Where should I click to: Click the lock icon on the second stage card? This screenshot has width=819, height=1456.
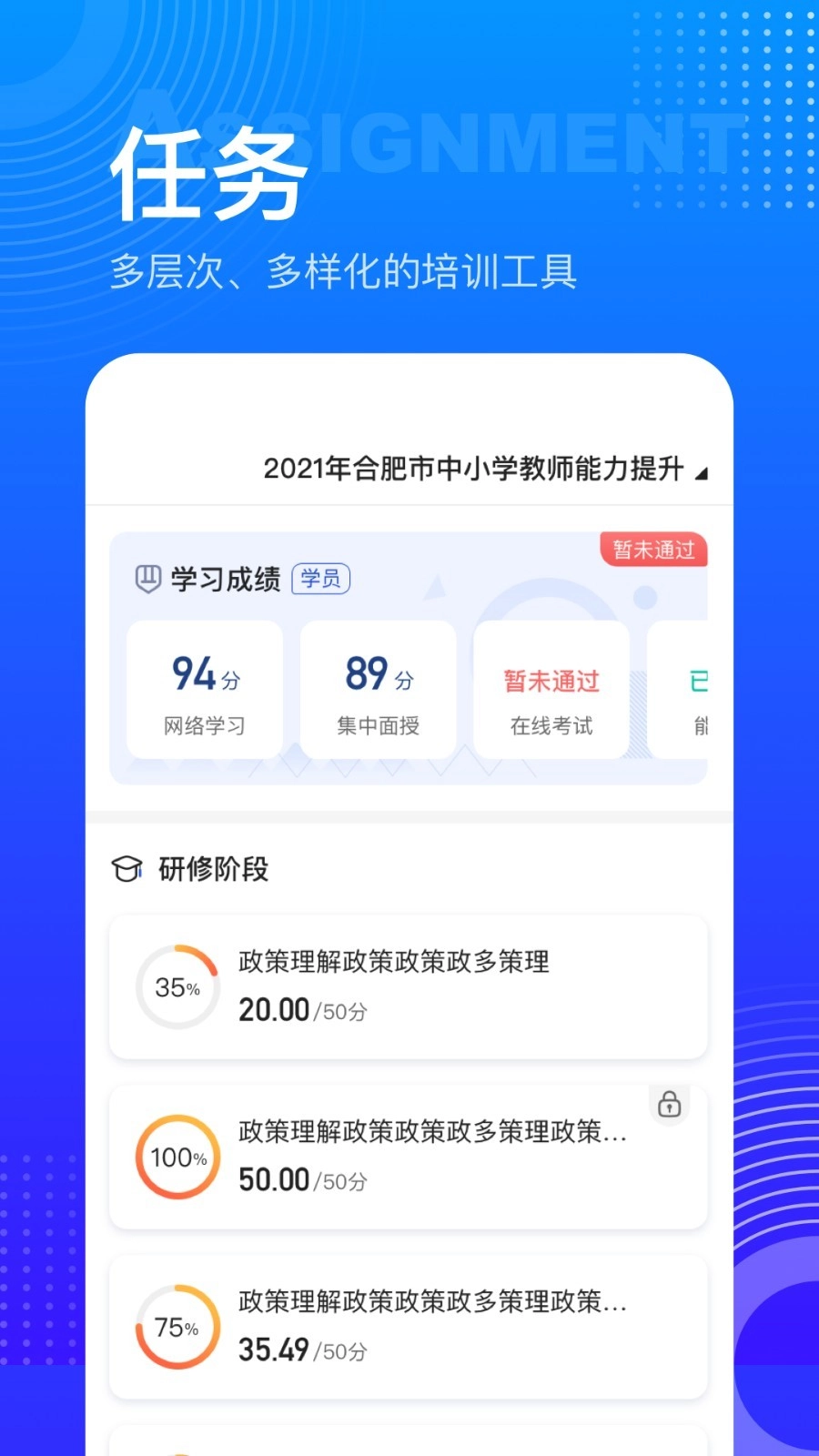point(670,1105)
